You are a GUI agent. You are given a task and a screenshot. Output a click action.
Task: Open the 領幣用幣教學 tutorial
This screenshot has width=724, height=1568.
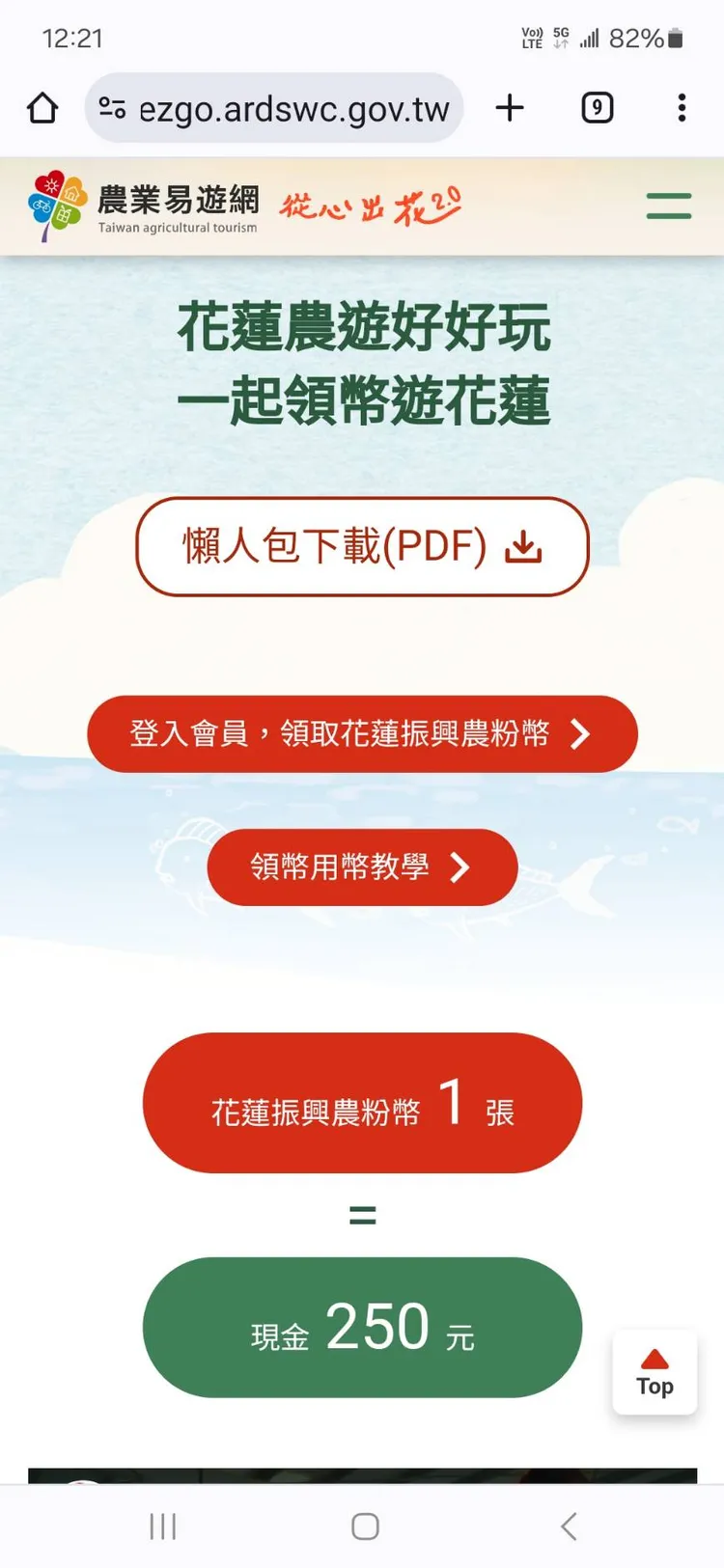pyautogui.click(x=362, y=867)
